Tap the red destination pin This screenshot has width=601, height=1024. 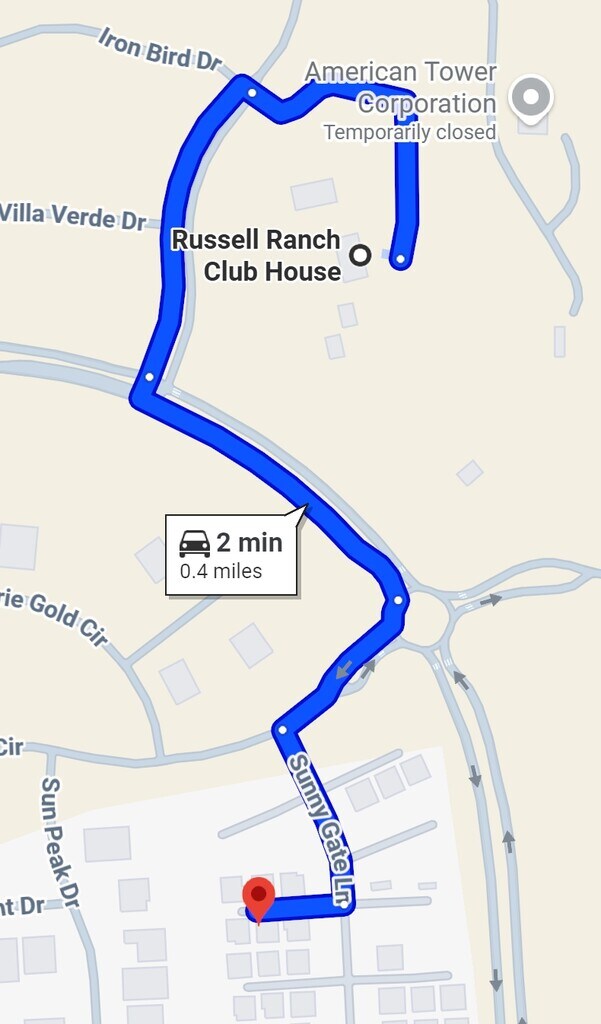point(260,896)
